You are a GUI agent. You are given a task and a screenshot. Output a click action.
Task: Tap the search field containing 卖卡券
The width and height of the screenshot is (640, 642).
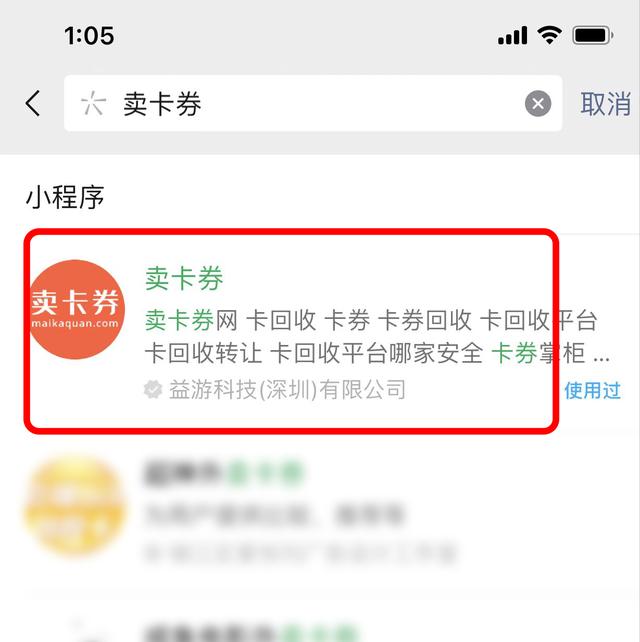click(300, 104)
